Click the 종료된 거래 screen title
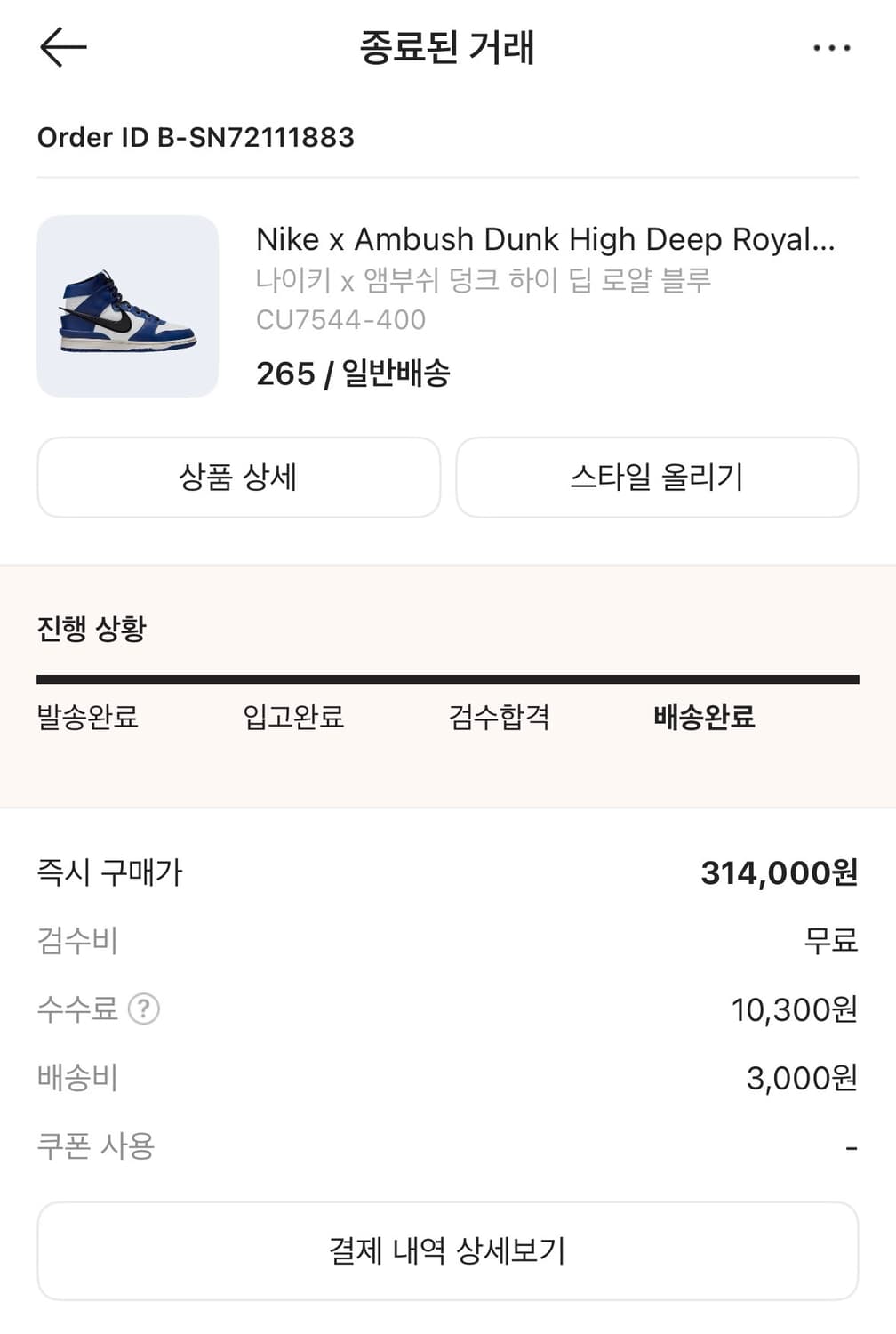The width and height of the screenshot is (896, 1334). point(447,48)
